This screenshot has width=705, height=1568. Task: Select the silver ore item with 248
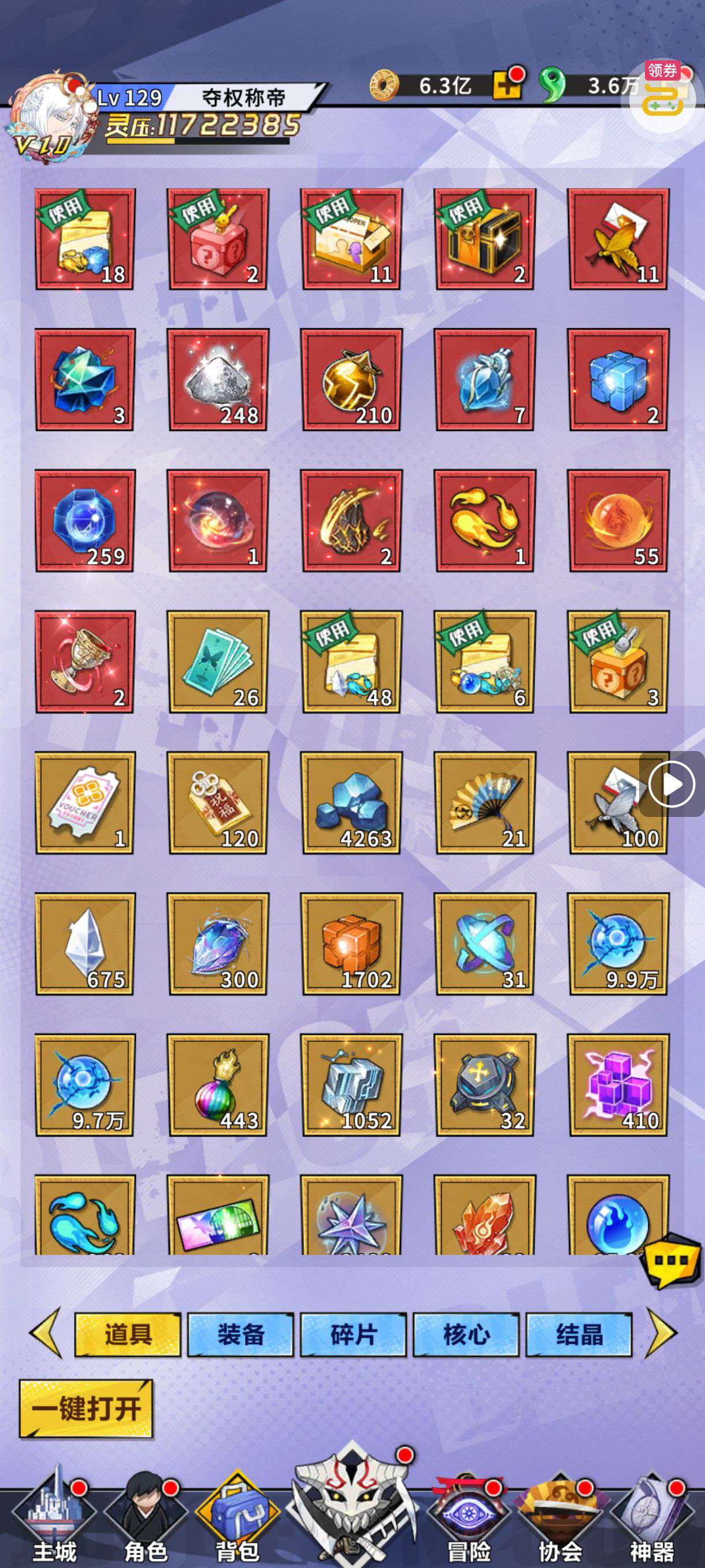click(x=218, y=380)
